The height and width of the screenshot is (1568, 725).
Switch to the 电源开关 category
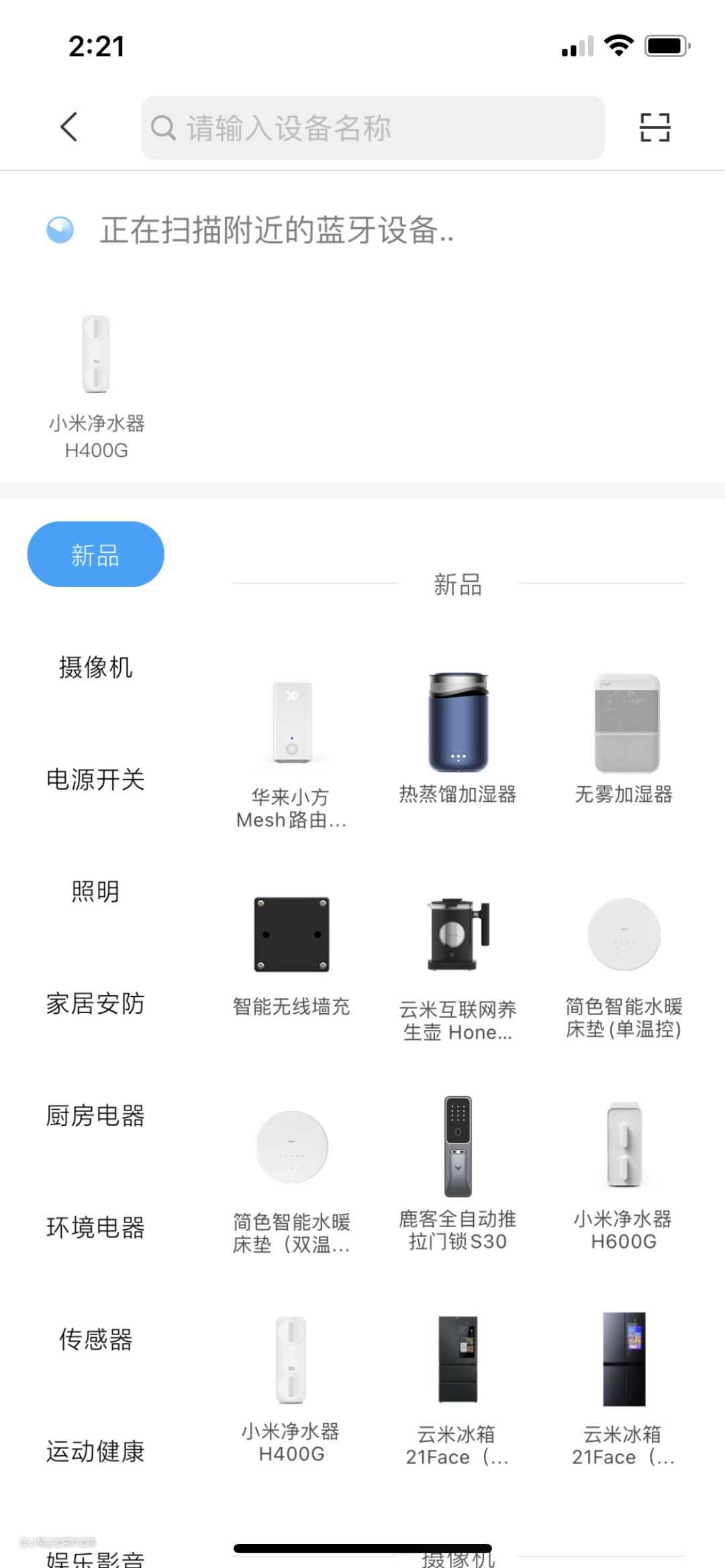point(95,779)
